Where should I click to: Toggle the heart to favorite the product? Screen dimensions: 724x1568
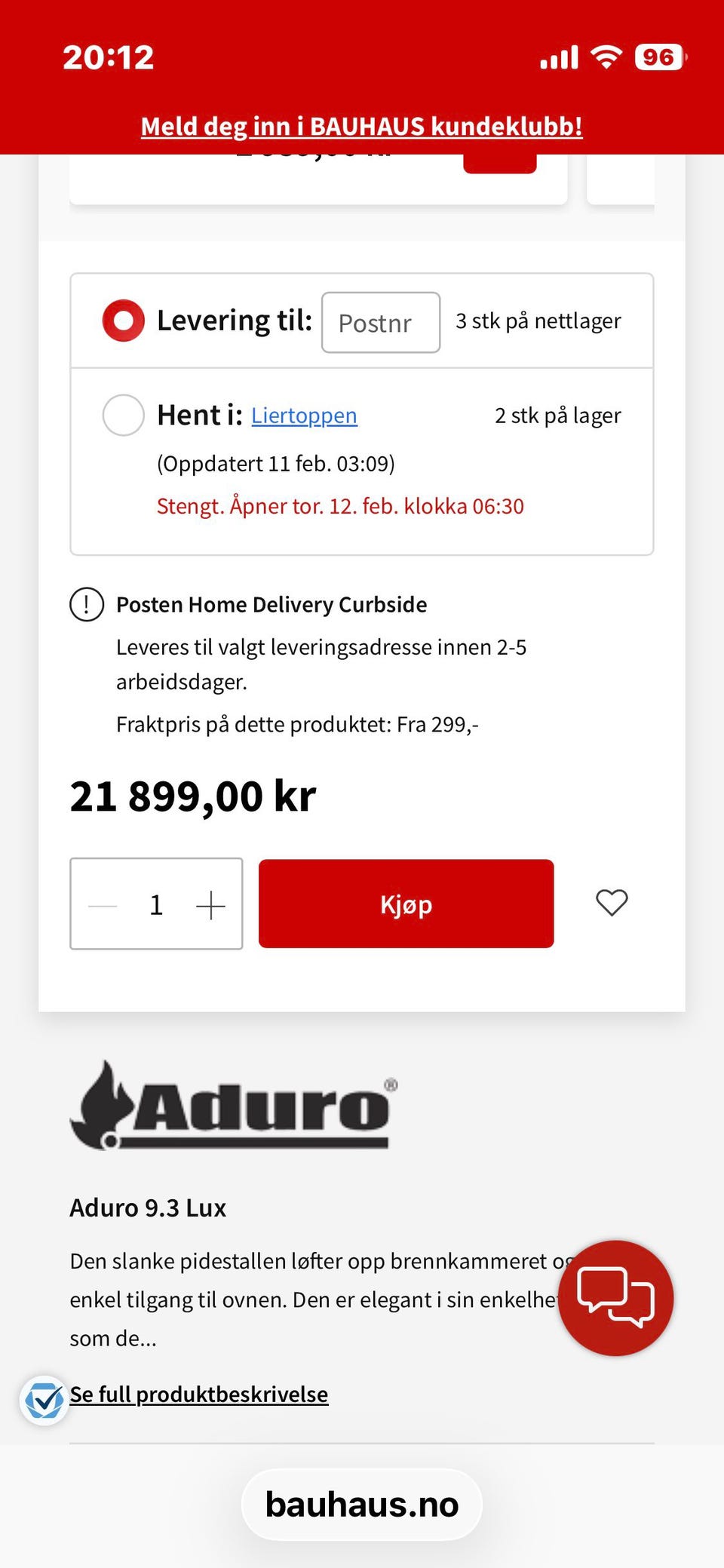(x=611, y=902)
